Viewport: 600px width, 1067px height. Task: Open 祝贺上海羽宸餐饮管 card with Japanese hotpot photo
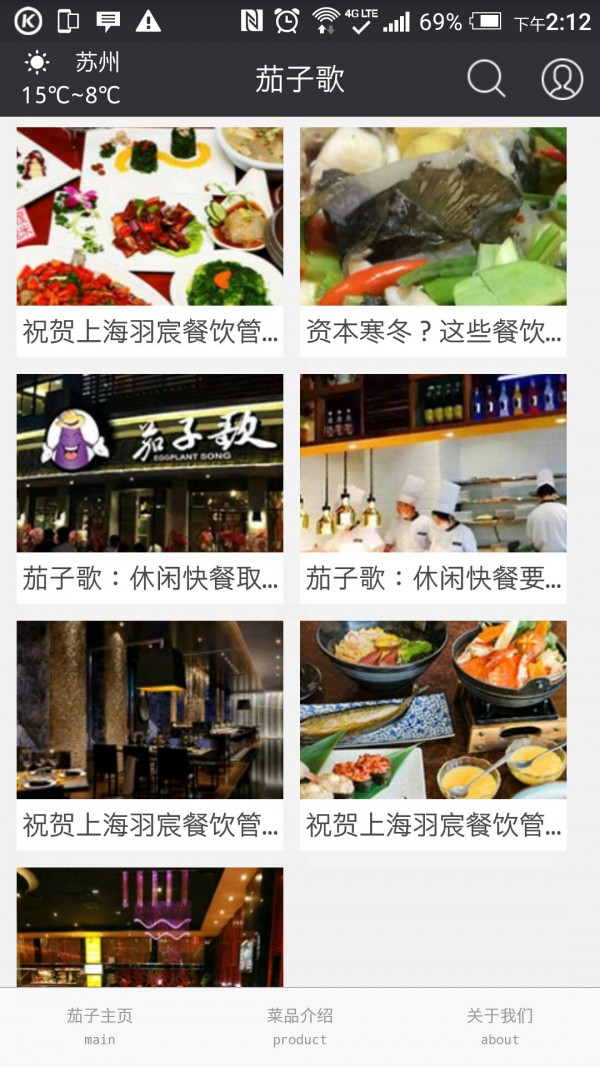(433, 735)
